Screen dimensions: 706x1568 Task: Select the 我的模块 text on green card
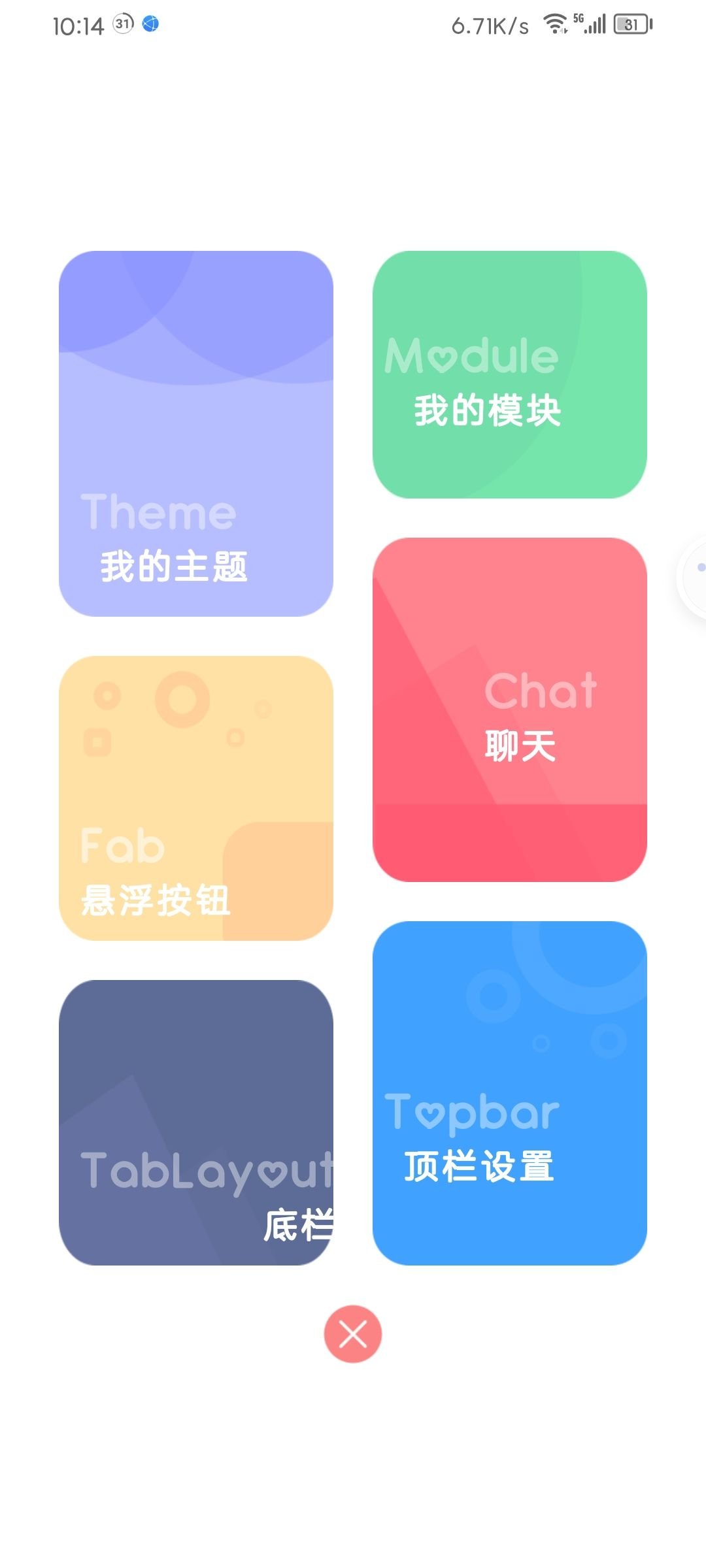tap(488, 412)
